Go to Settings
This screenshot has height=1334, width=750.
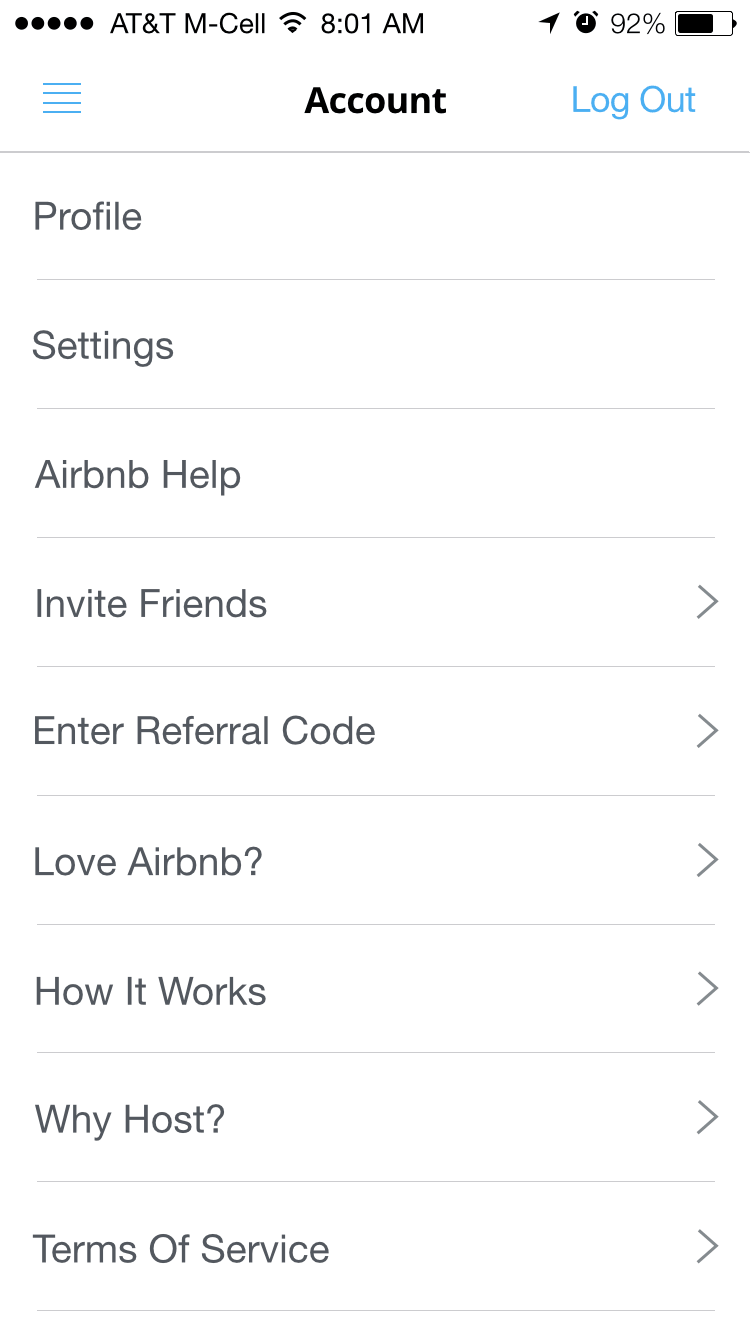(375, 345)
